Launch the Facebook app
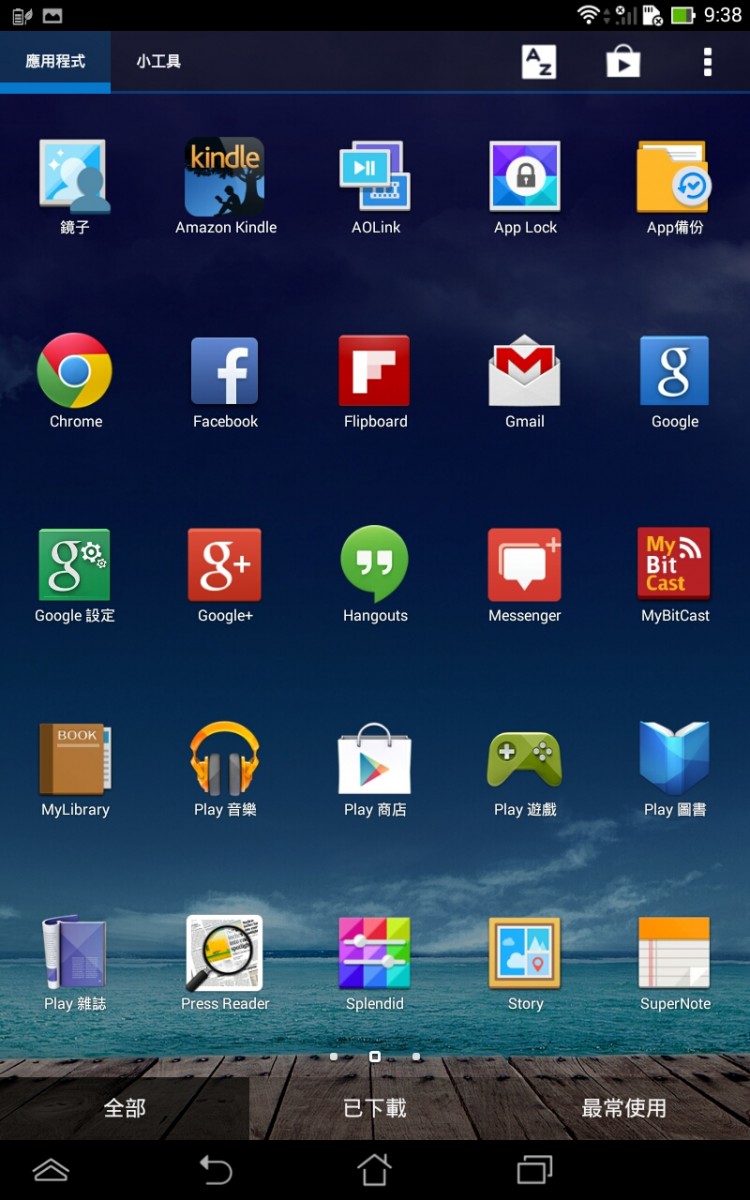The image size is (750, 1200). point(225,372)
